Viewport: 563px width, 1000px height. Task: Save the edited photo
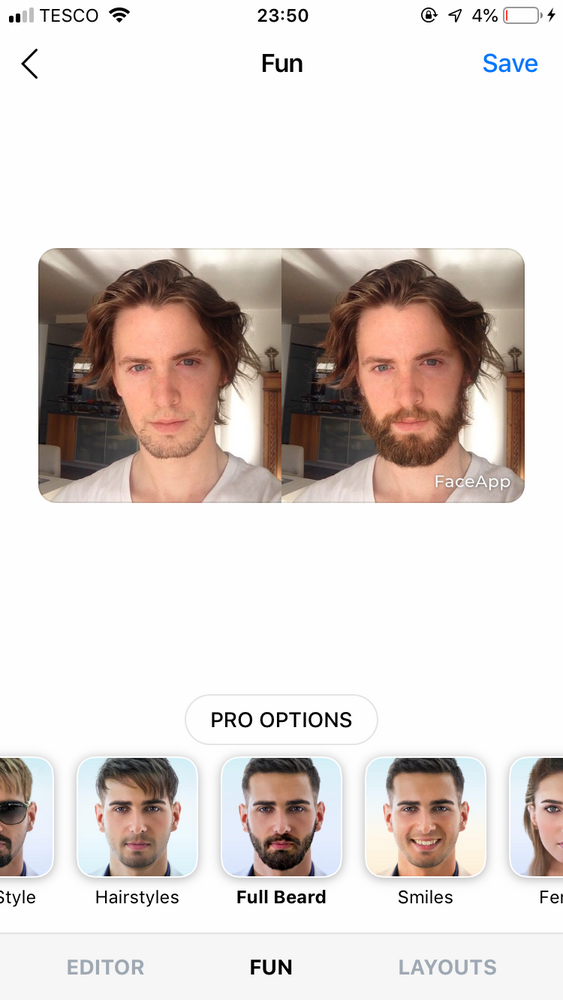click(x=509, y=63)
